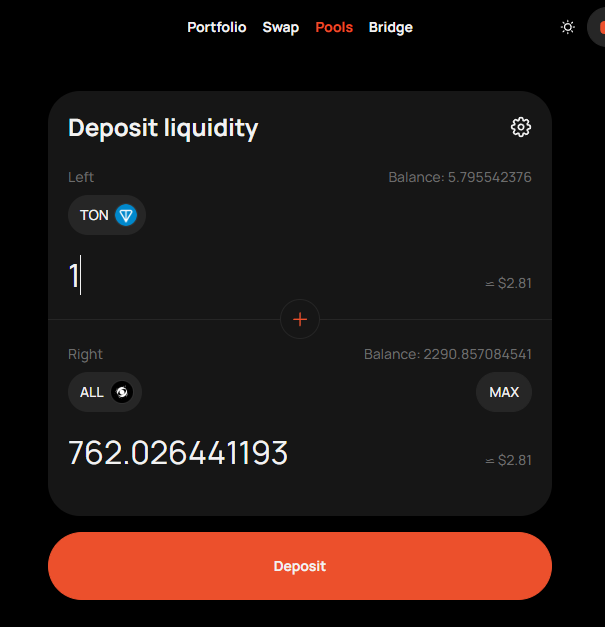Confirm with the Deposit button
Screen dimensions: 605x627
pos(300,566)
